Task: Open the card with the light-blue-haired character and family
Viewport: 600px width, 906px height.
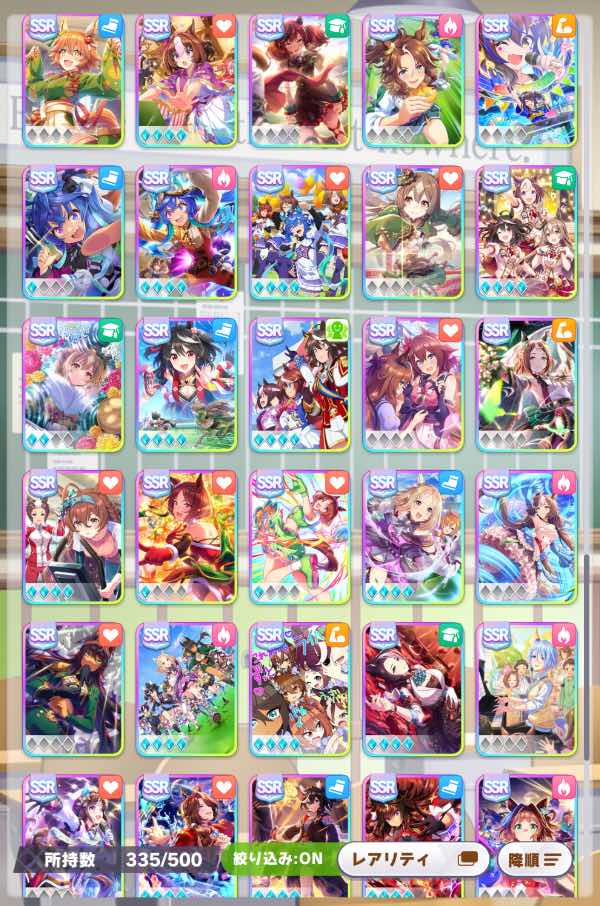Action: point(526,689)
